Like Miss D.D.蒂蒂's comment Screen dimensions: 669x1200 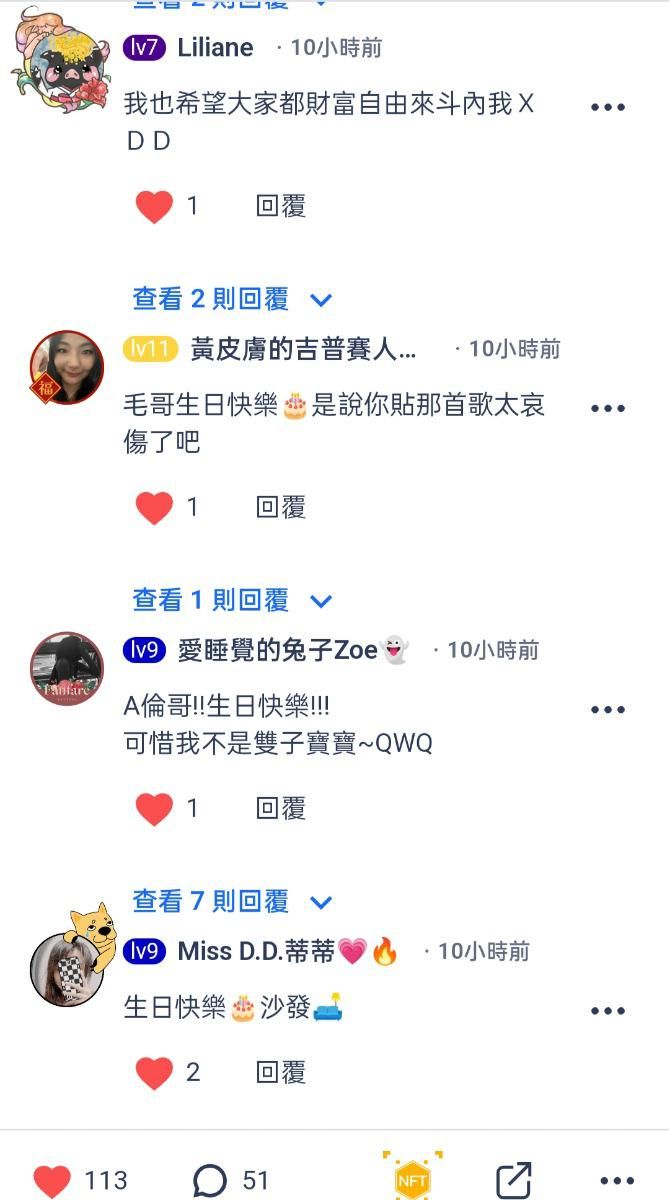pyautogui.click(x=154, y=1073)
